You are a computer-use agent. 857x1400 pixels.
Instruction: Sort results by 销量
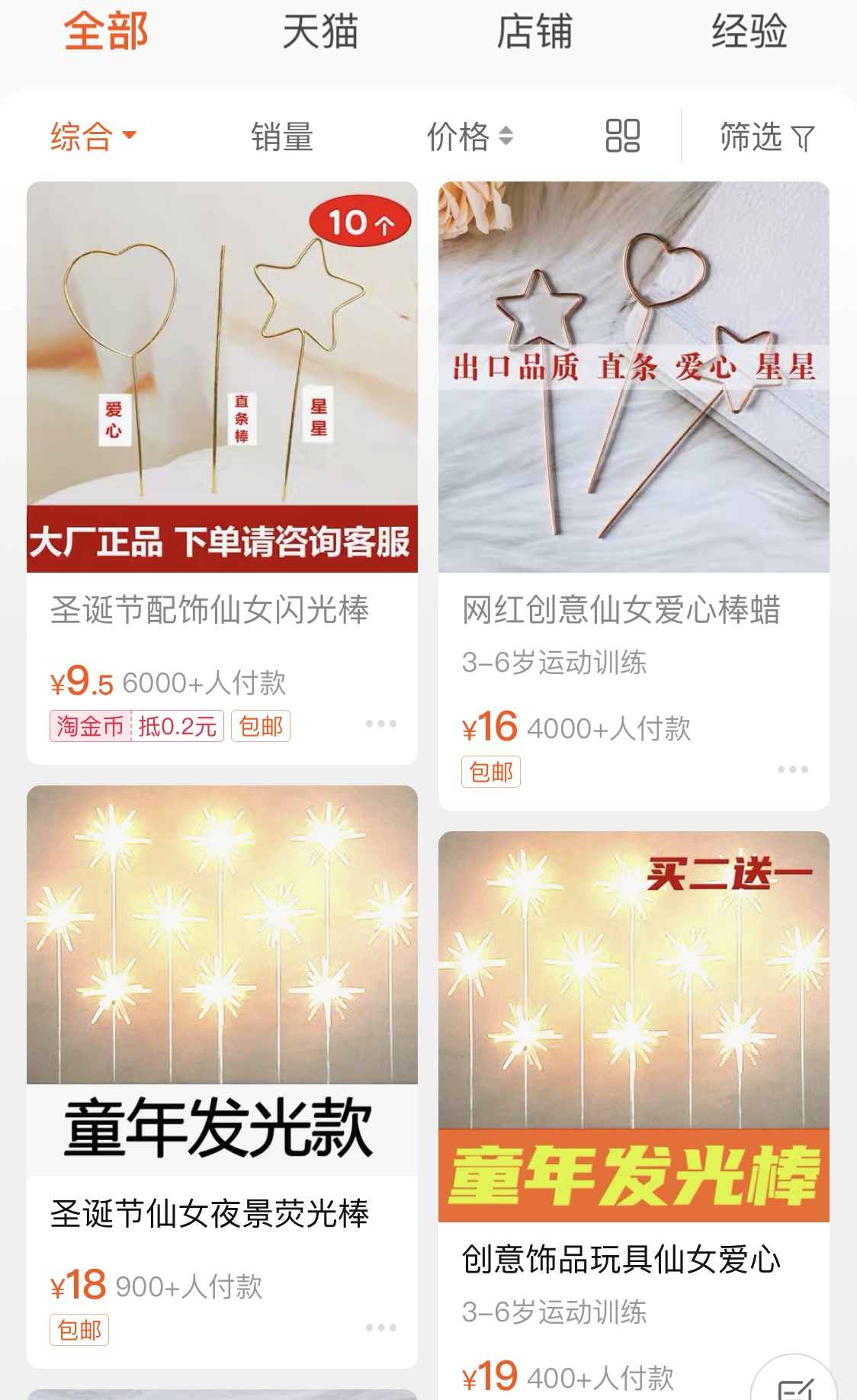tap(282, 137)
